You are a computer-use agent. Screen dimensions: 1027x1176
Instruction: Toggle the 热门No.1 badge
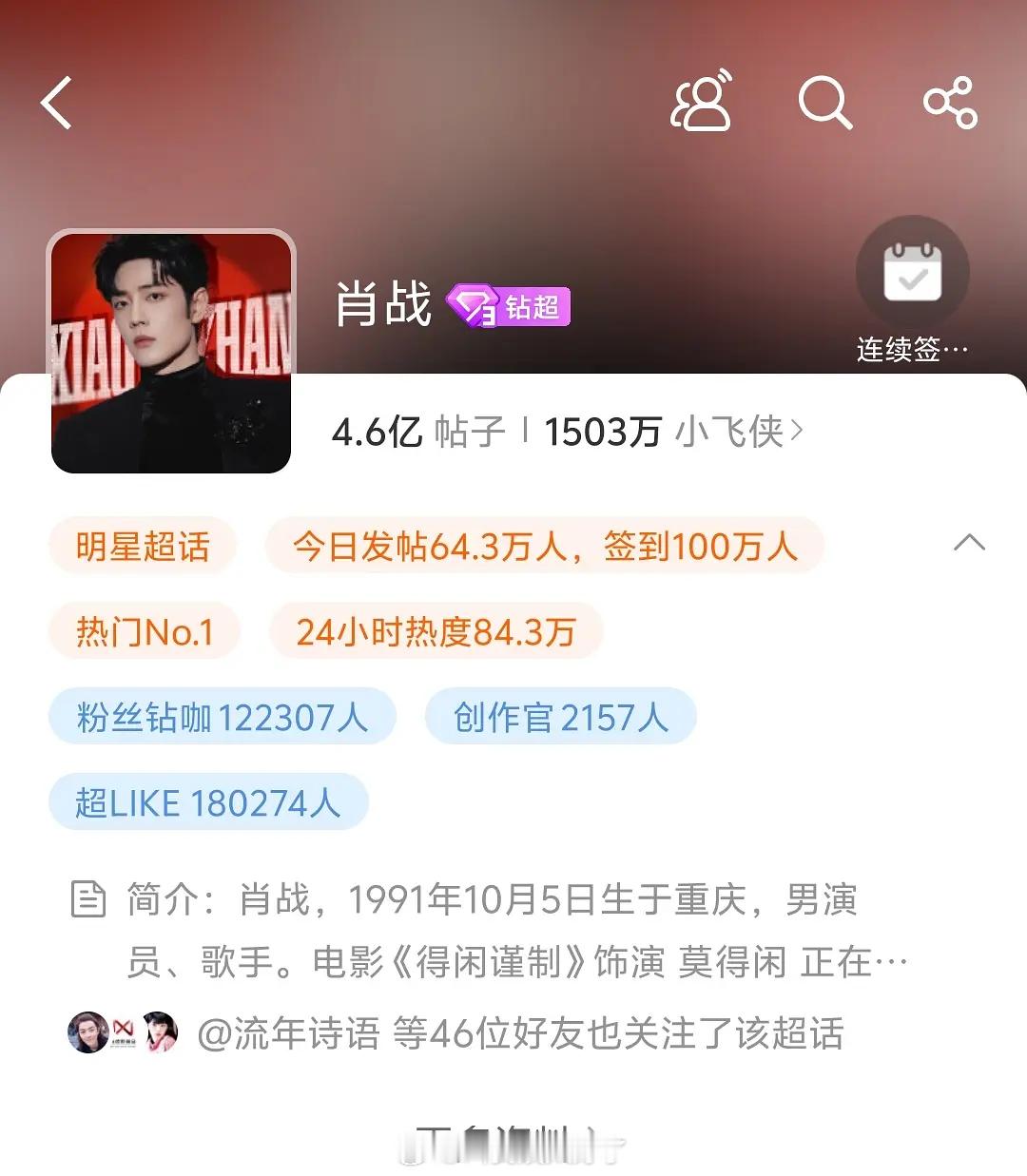[x=145, y=630]
